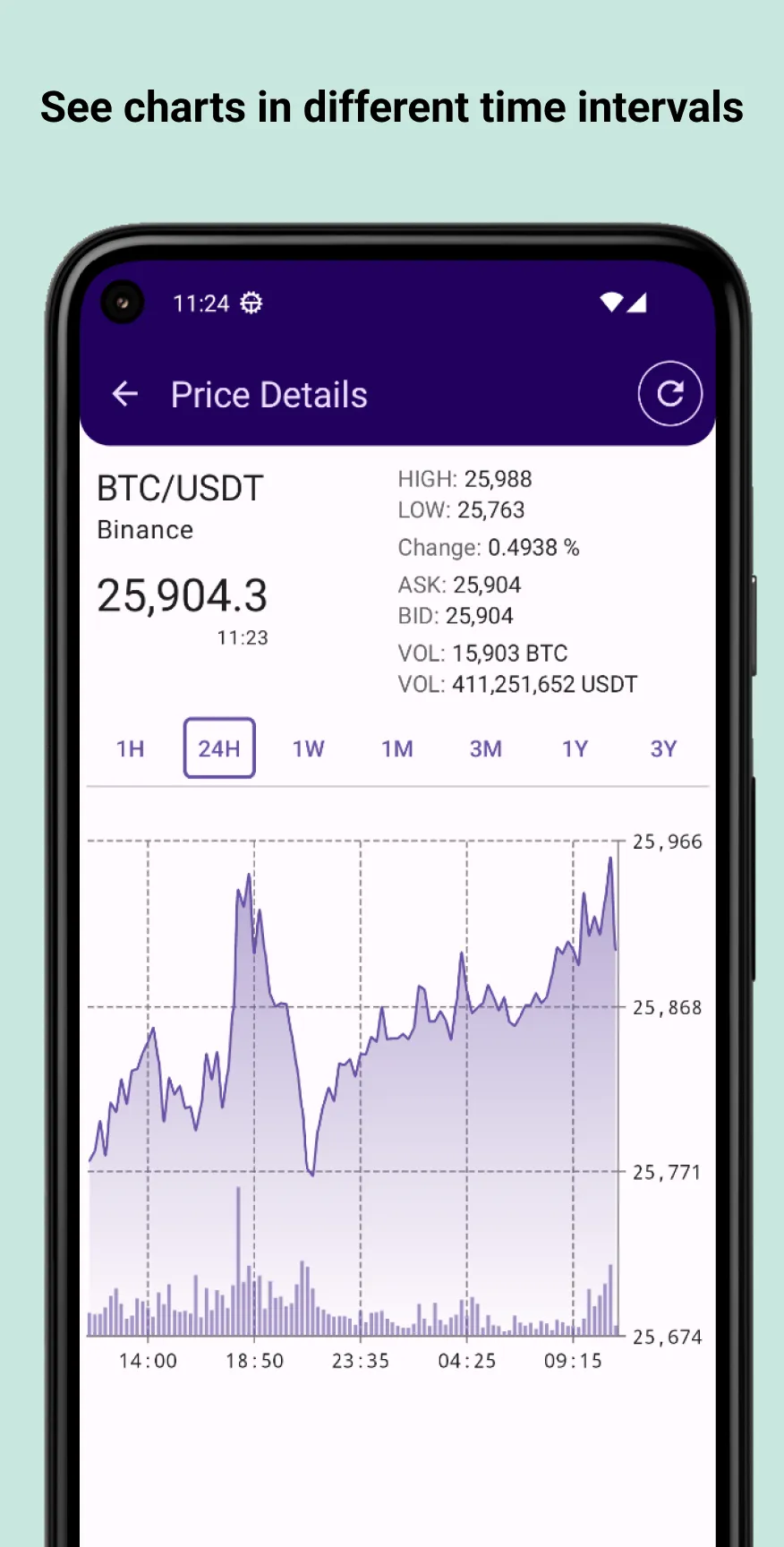Tap the selected 24H interval button
Image resolution: width=784 pixels, height=1547 pixels.
[218, 748]
